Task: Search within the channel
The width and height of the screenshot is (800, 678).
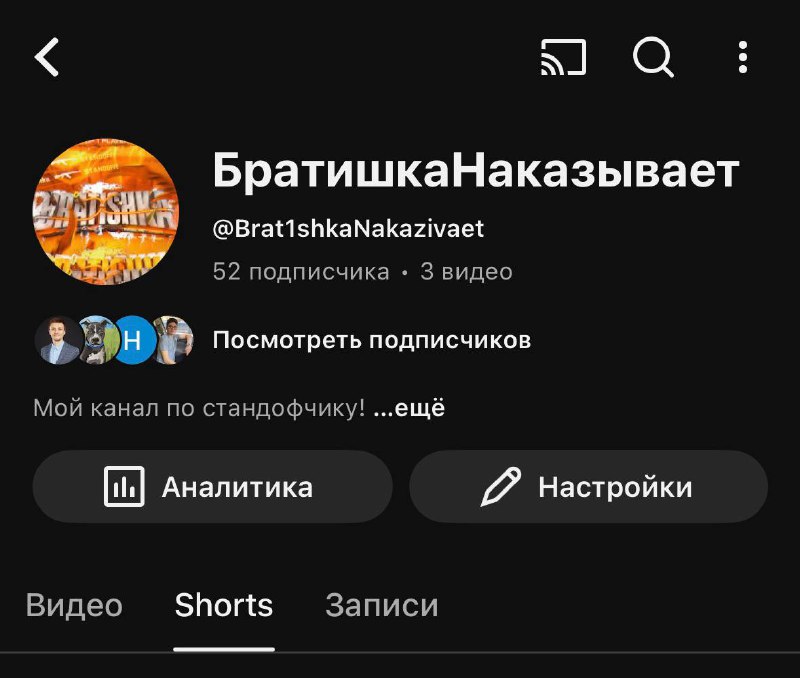Action: click(x=653, y=58)
